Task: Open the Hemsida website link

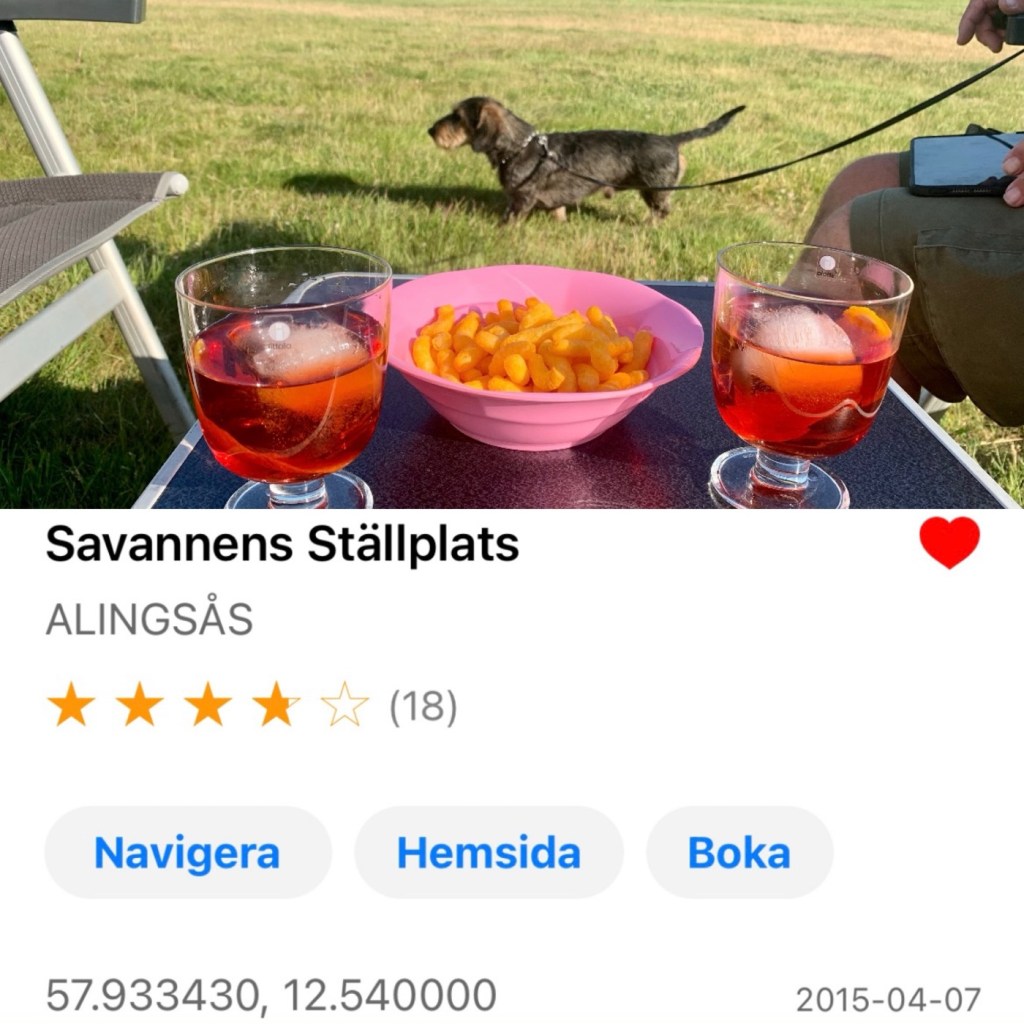Action: 488,853
